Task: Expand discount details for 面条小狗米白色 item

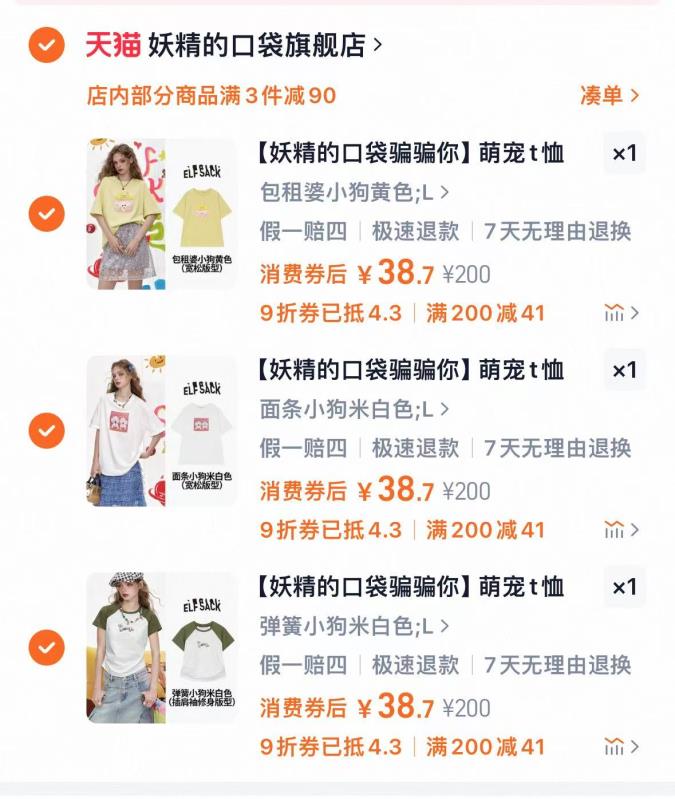Action: point(621,530)
